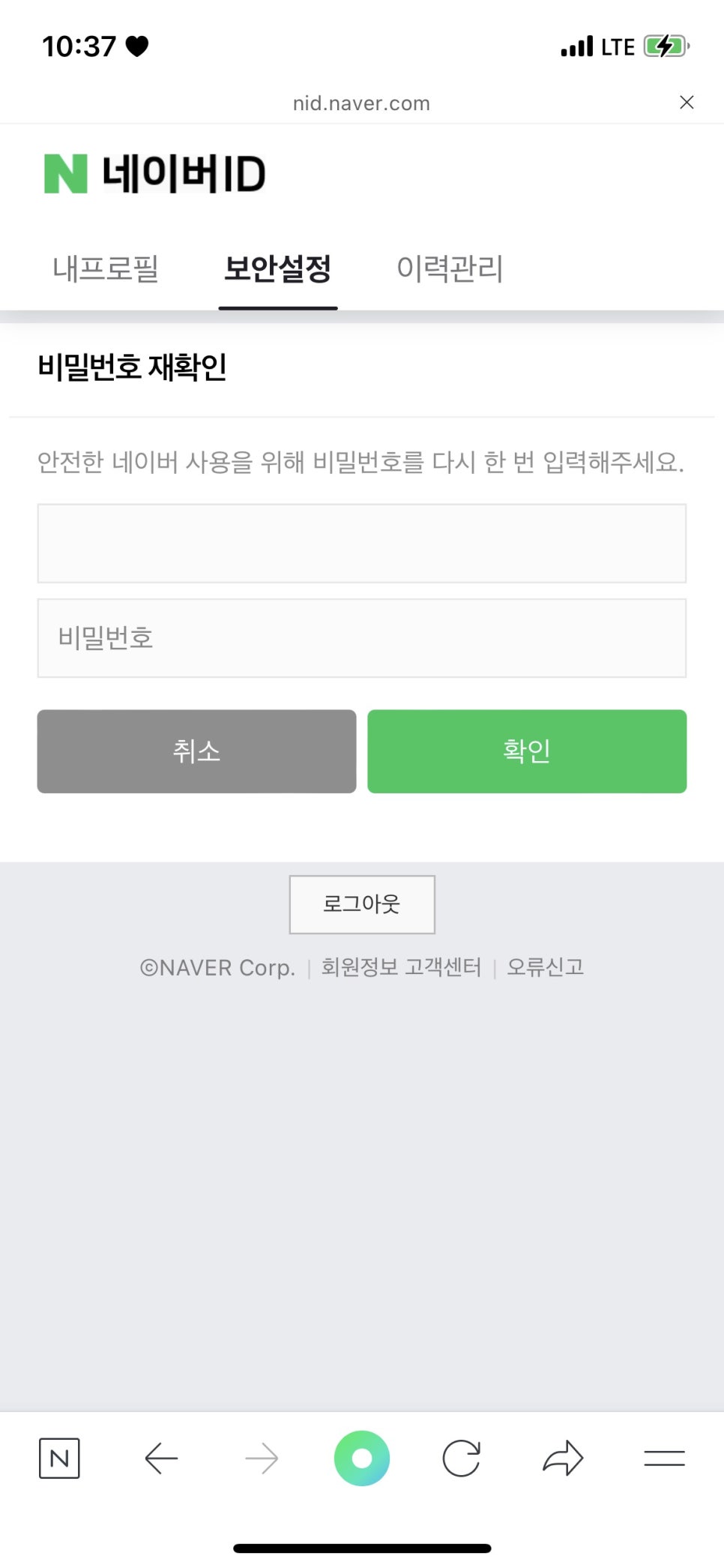The height and width of the screenshot is (1568, 724).
Task: Share this page
Action: pos(563,1459)
